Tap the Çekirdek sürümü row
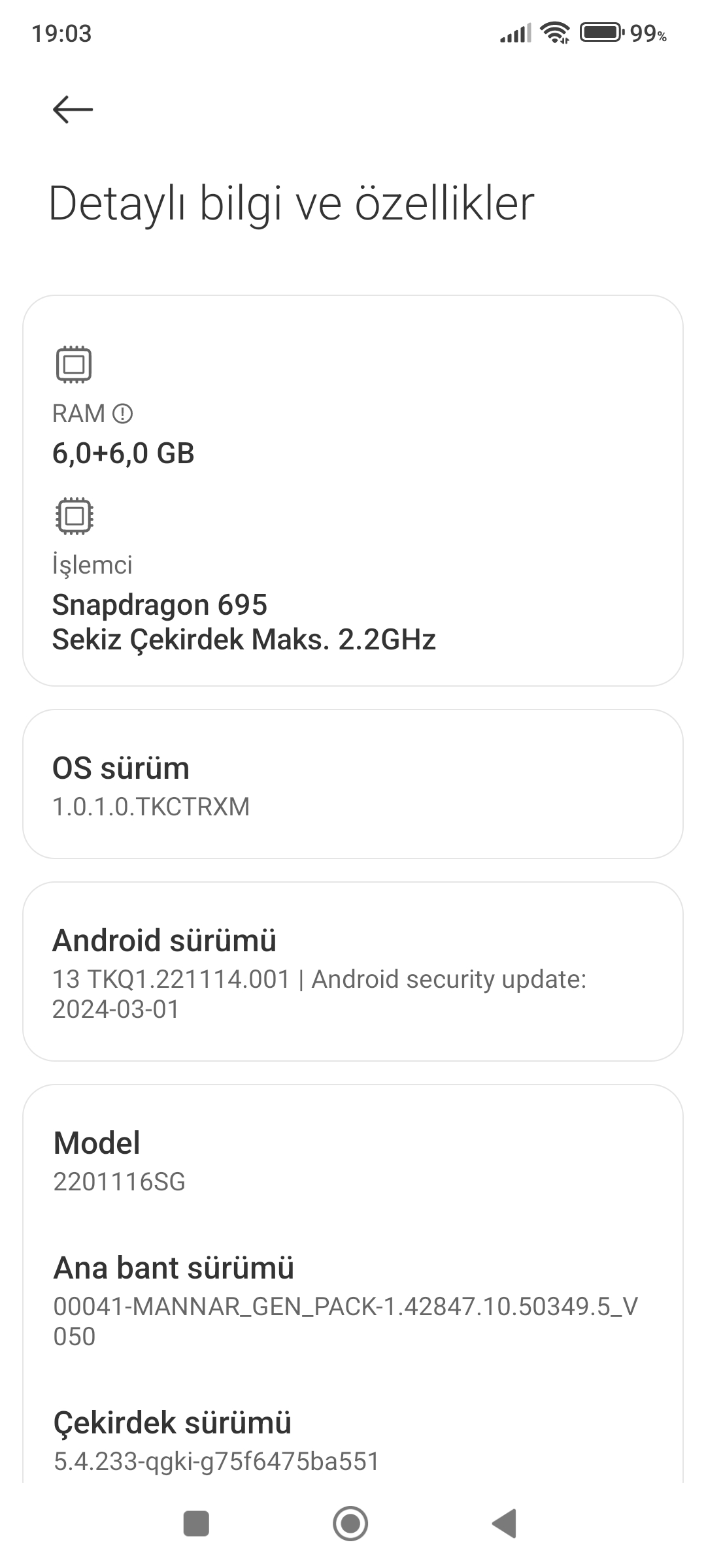706x1568 pixels. (x=353, y=1441)
